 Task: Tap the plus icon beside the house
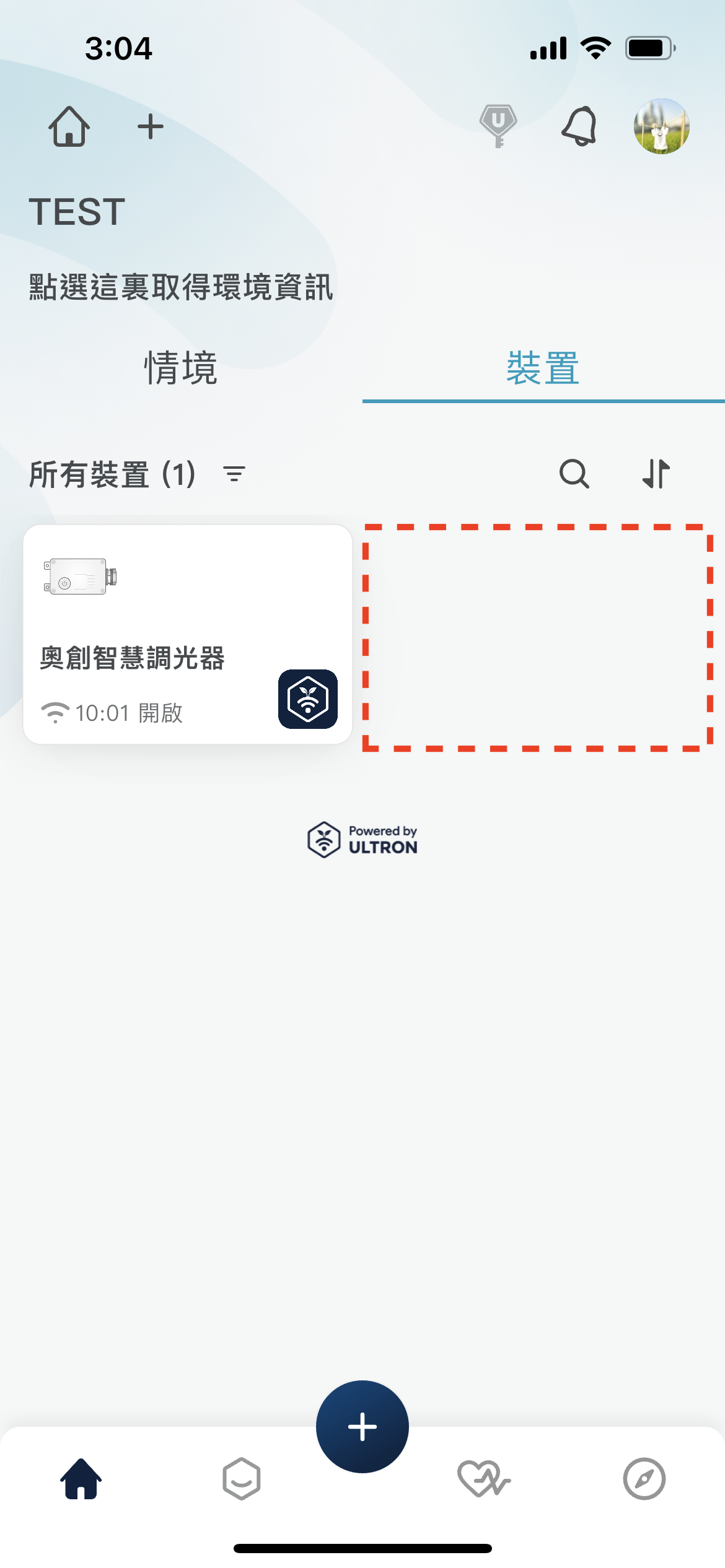(150, 127)
